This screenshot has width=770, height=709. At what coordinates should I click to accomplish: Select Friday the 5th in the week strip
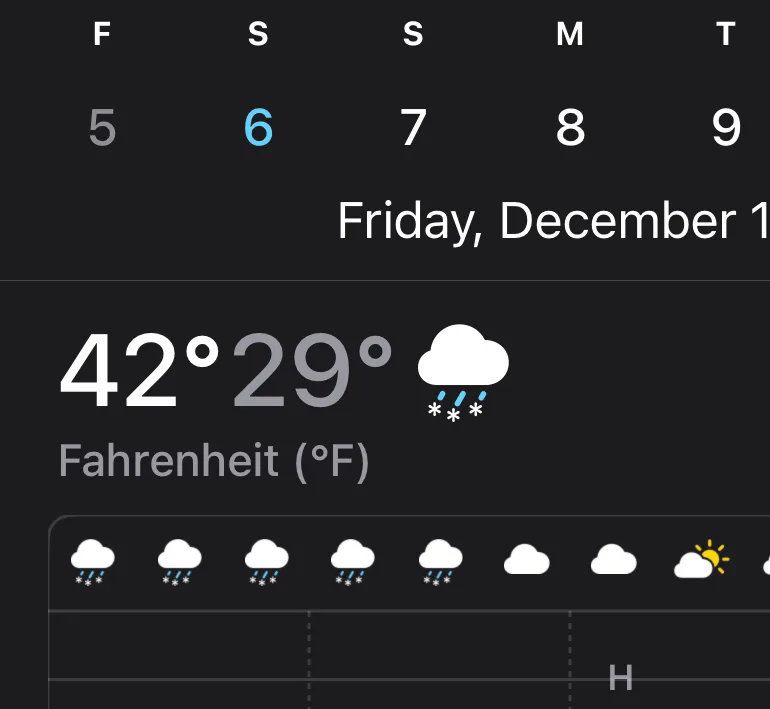102,128
